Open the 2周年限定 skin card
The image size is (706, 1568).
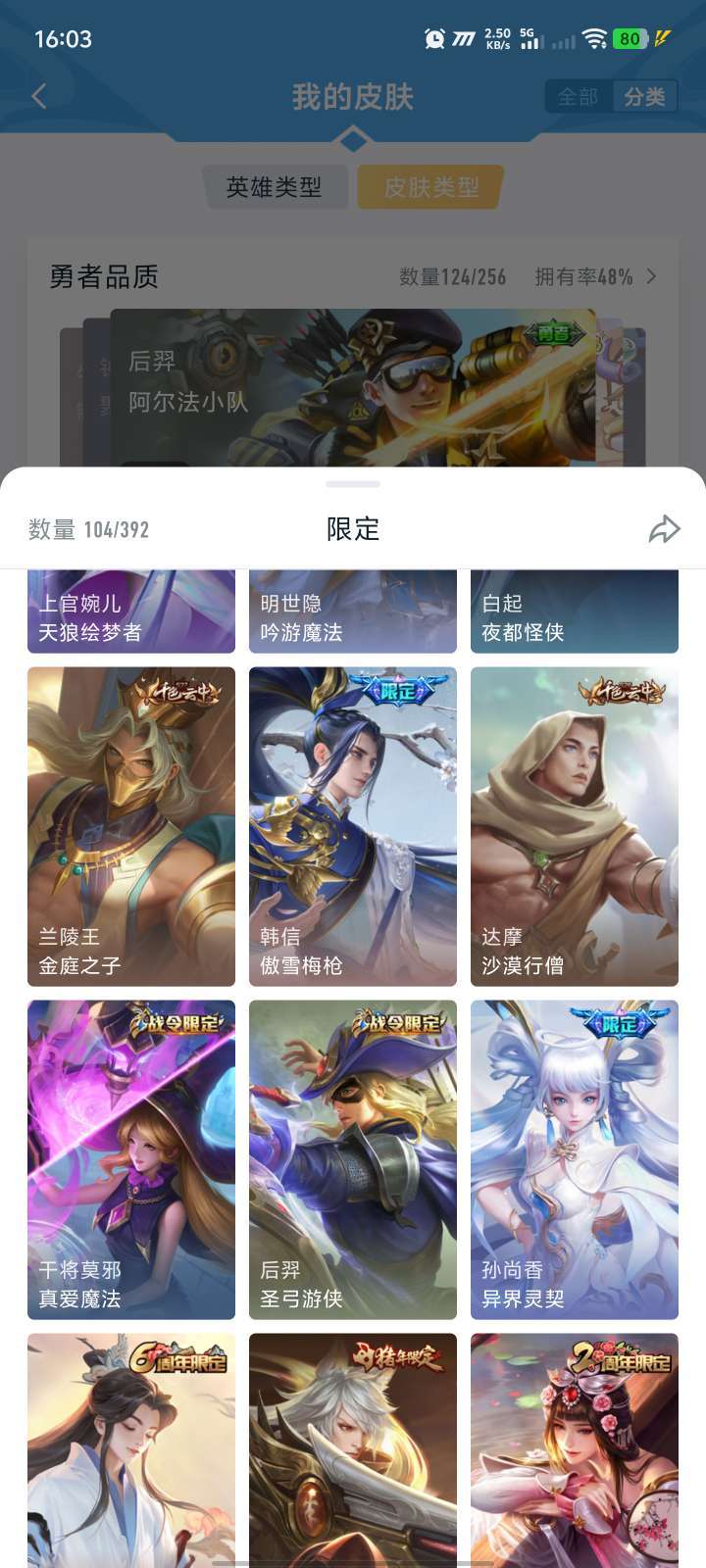(575, 1450)
